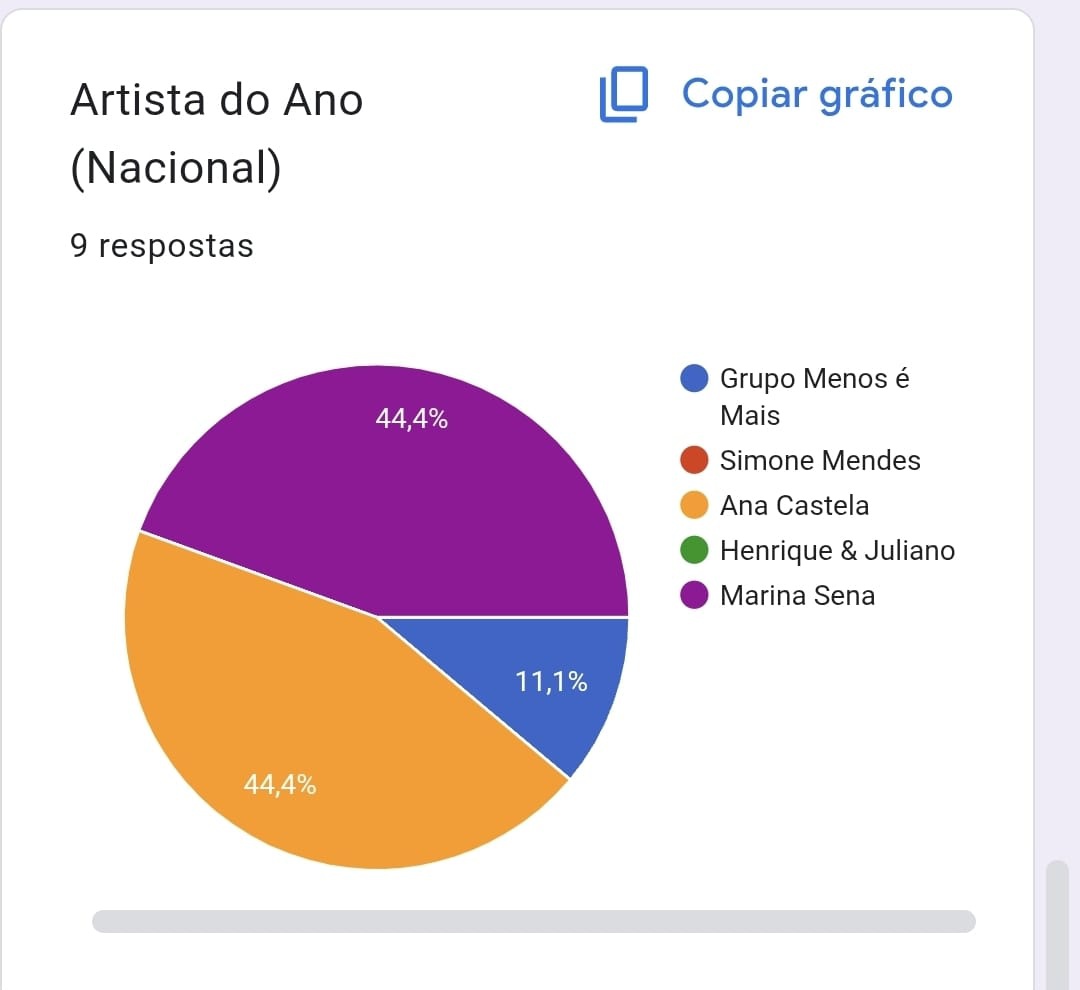Select the Ana Castela legend entry
This screenshot has height=990, width=1080.
click(x=774, y=505)
